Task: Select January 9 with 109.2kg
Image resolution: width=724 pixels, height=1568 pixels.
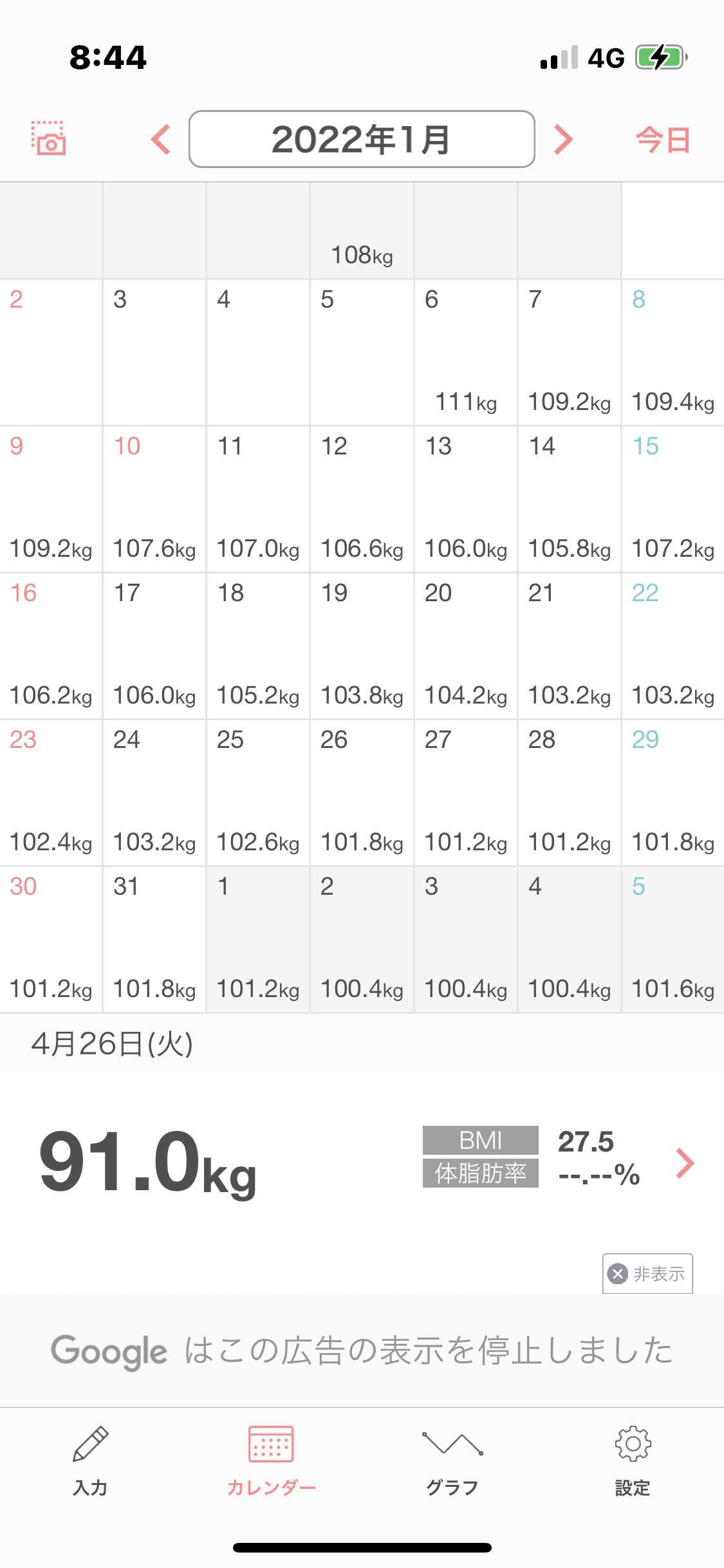Action: (x=51, y=499)
